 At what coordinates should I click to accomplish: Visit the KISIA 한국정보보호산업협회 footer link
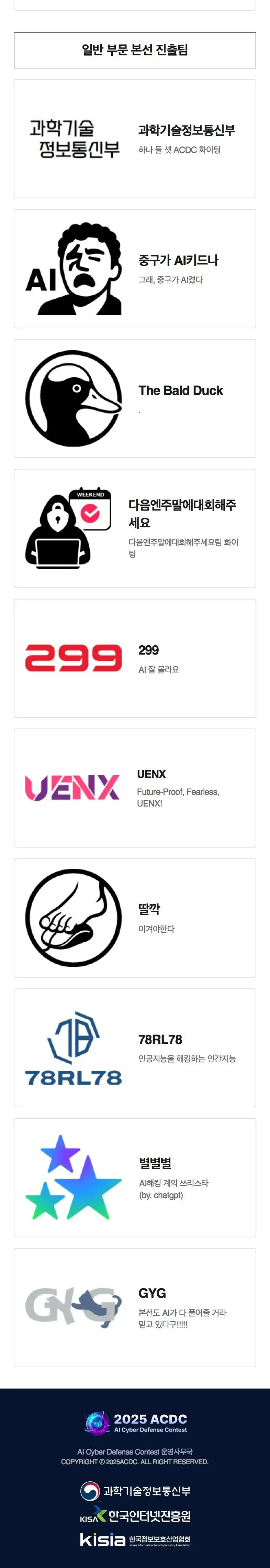pyautogui.click(x=135, y=1540)
